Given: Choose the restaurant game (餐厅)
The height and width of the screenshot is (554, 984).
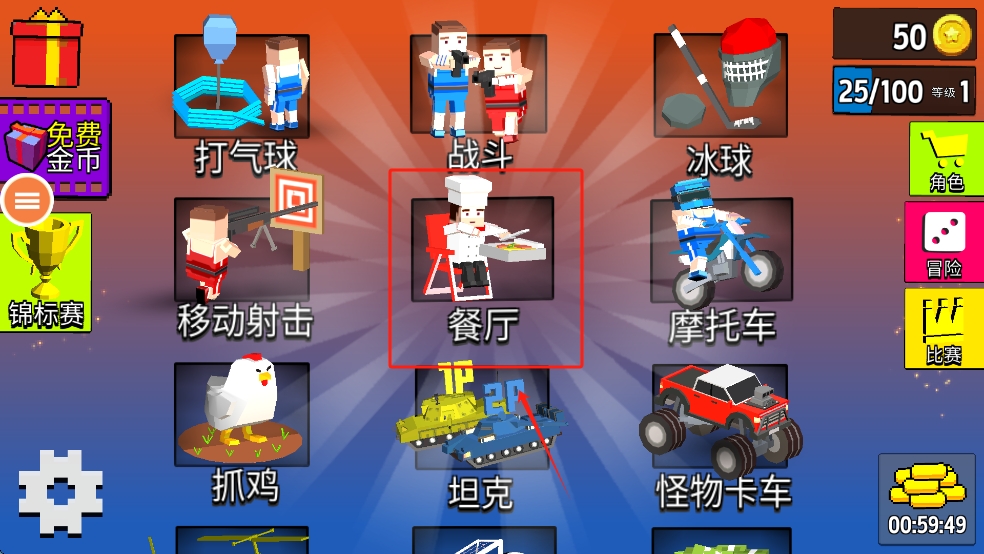Looking at the screenshot, I should [482, 262].
